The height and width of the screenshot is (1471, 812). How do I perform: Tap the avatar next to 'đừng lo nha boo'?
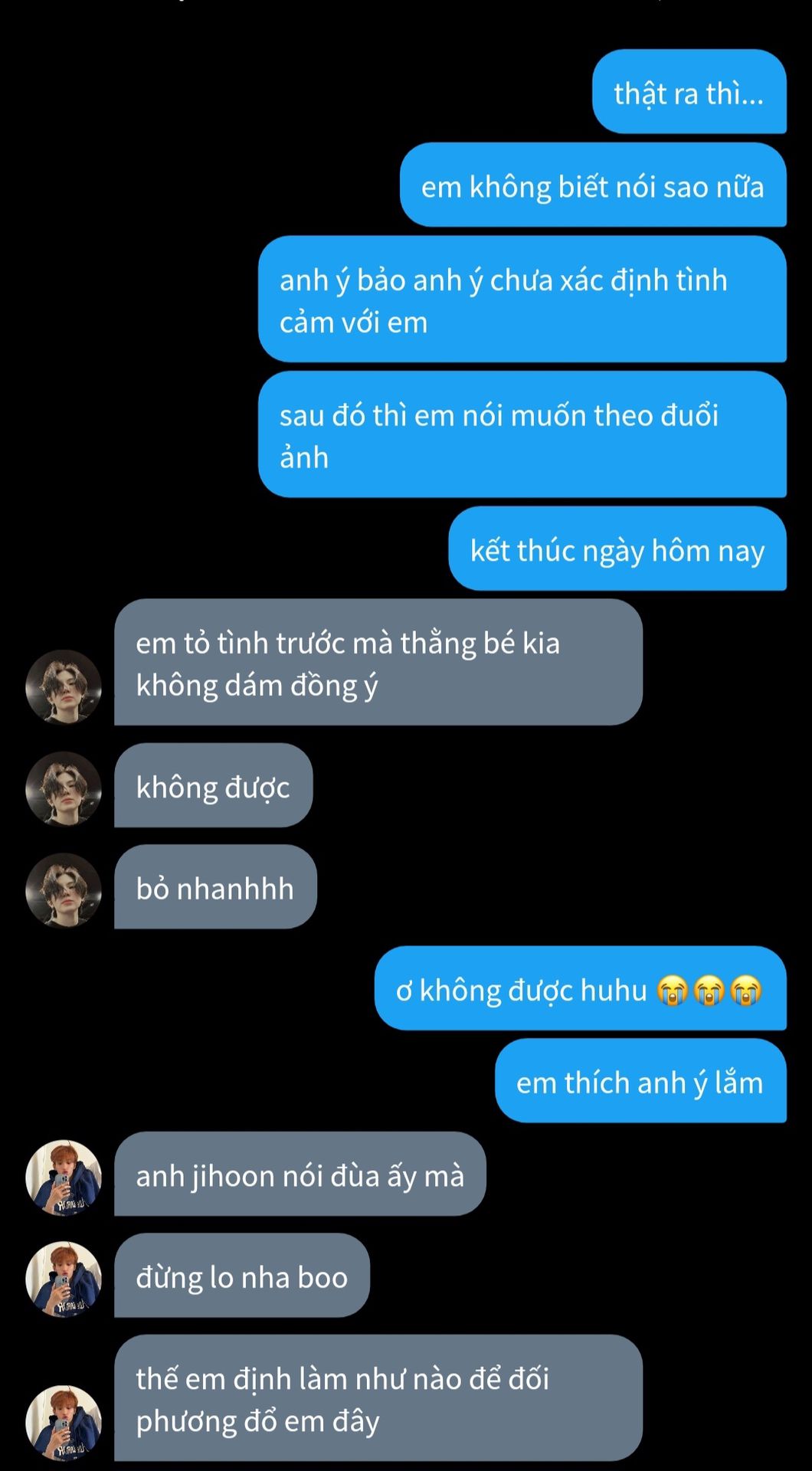[64, 1279]
